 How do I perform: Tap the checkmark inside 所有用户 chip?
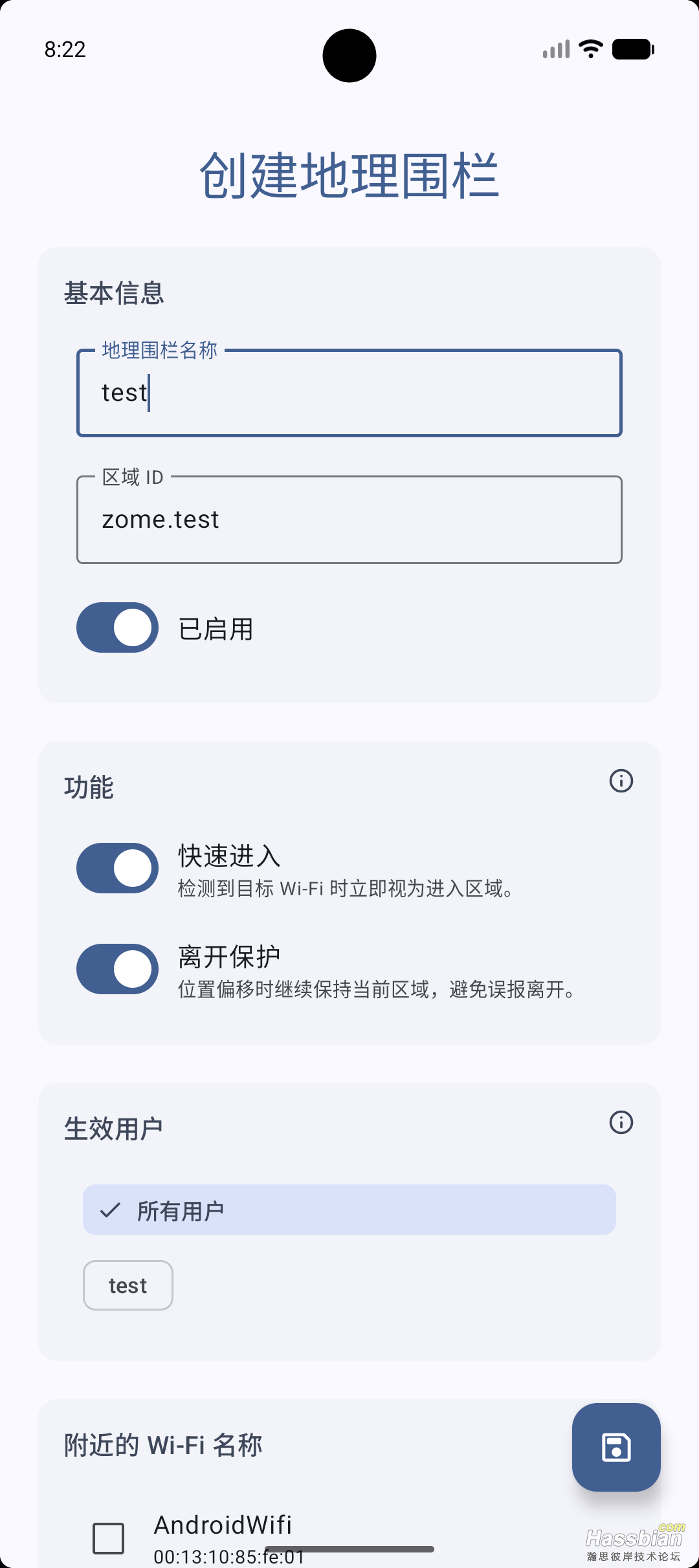coord(111,1209)
